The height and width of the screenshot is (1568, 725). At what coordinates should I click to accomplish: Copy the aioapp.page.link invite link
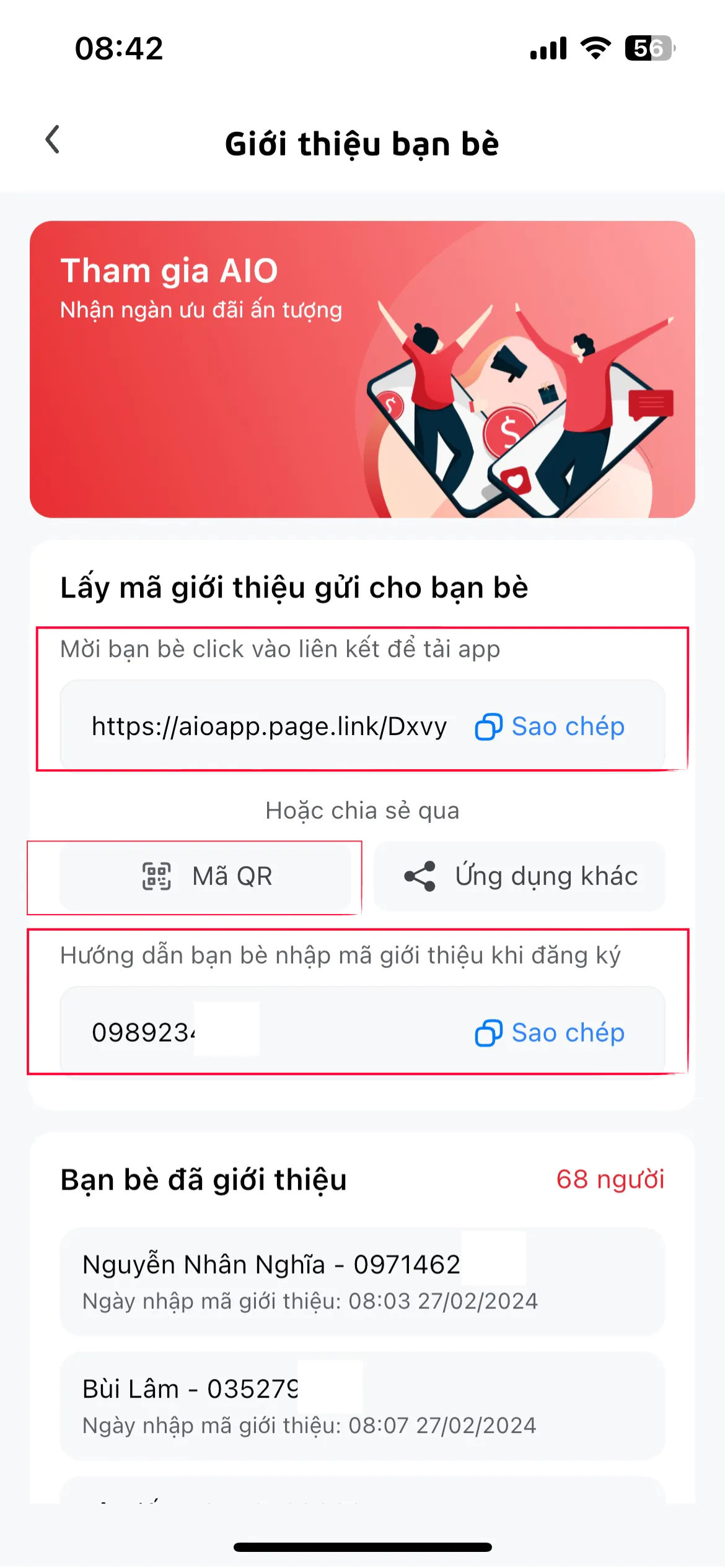(550, 726)
